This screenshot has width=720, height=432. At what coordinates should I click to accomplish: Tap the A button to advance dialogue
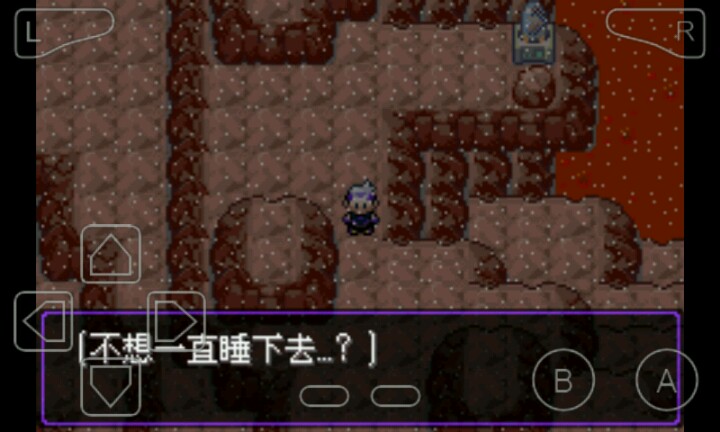[x=666, y=380]
